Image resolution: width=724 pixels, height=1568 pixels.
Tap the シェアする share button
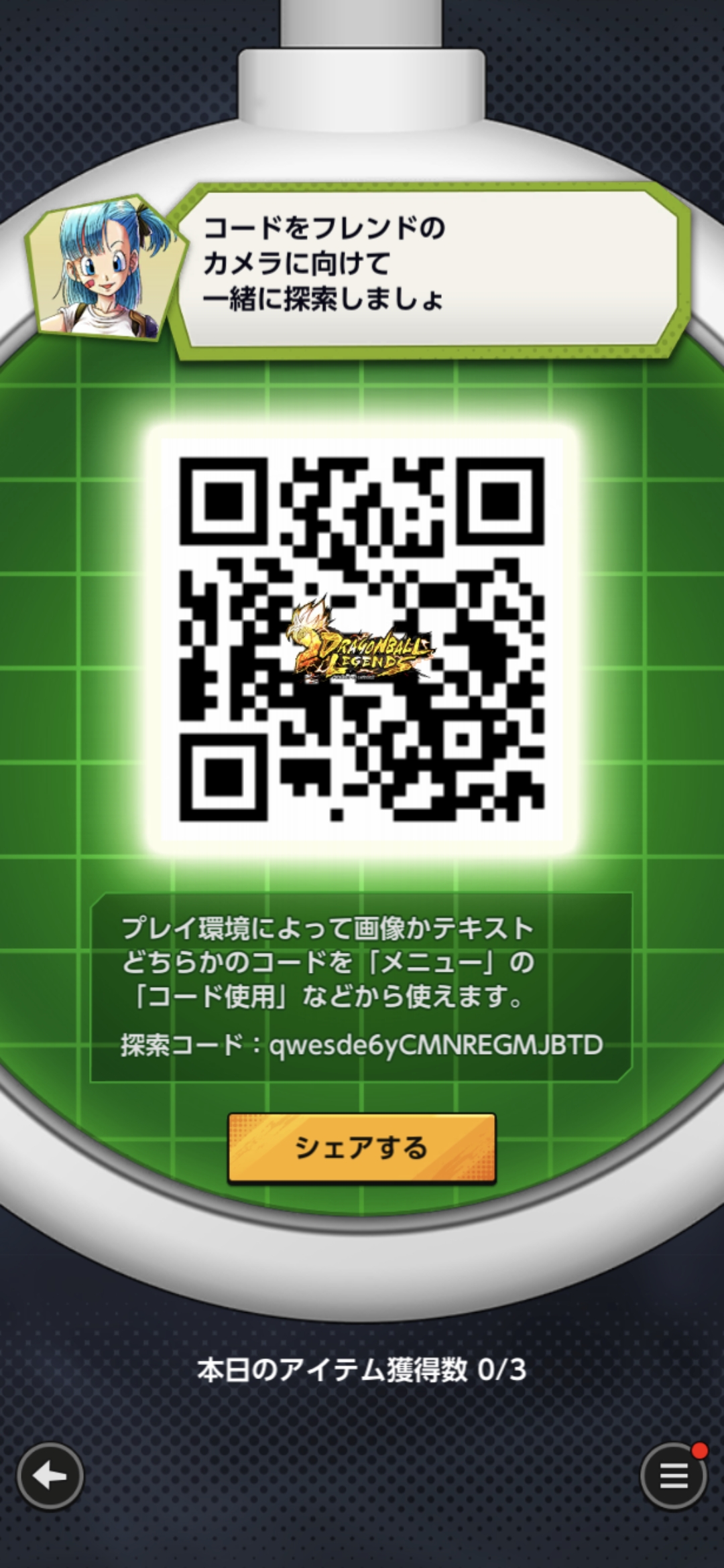(x=361, y=1148)
